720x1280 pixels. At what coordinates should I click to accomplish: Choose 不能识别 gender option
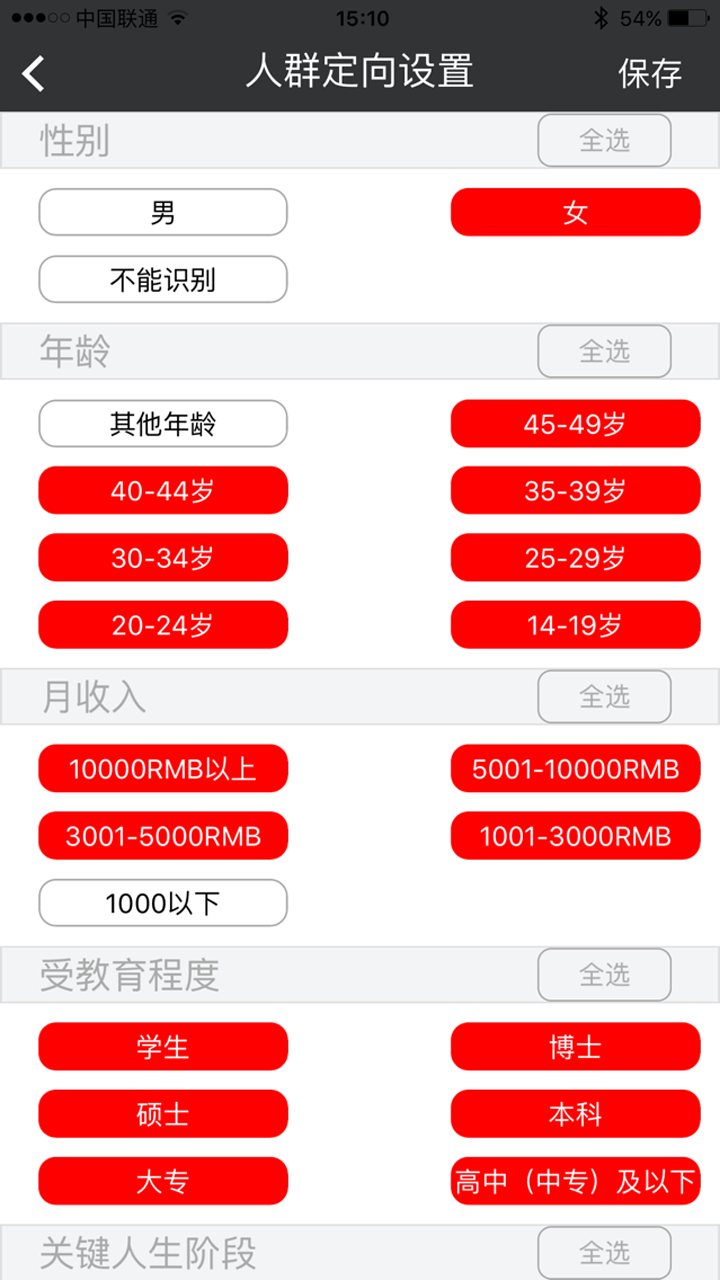click(163, 280)
